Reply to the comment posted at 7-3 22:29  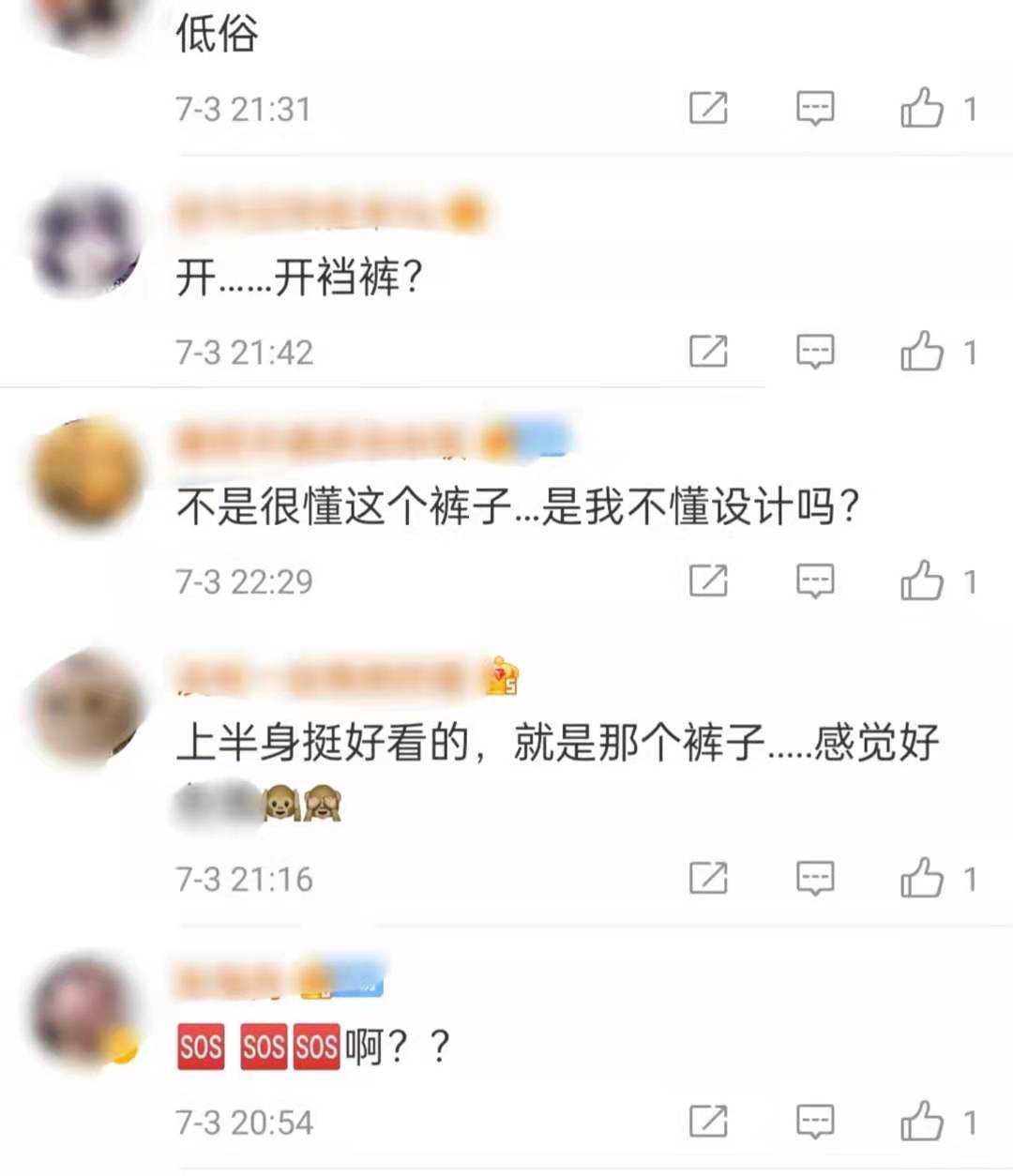(815, 580)
